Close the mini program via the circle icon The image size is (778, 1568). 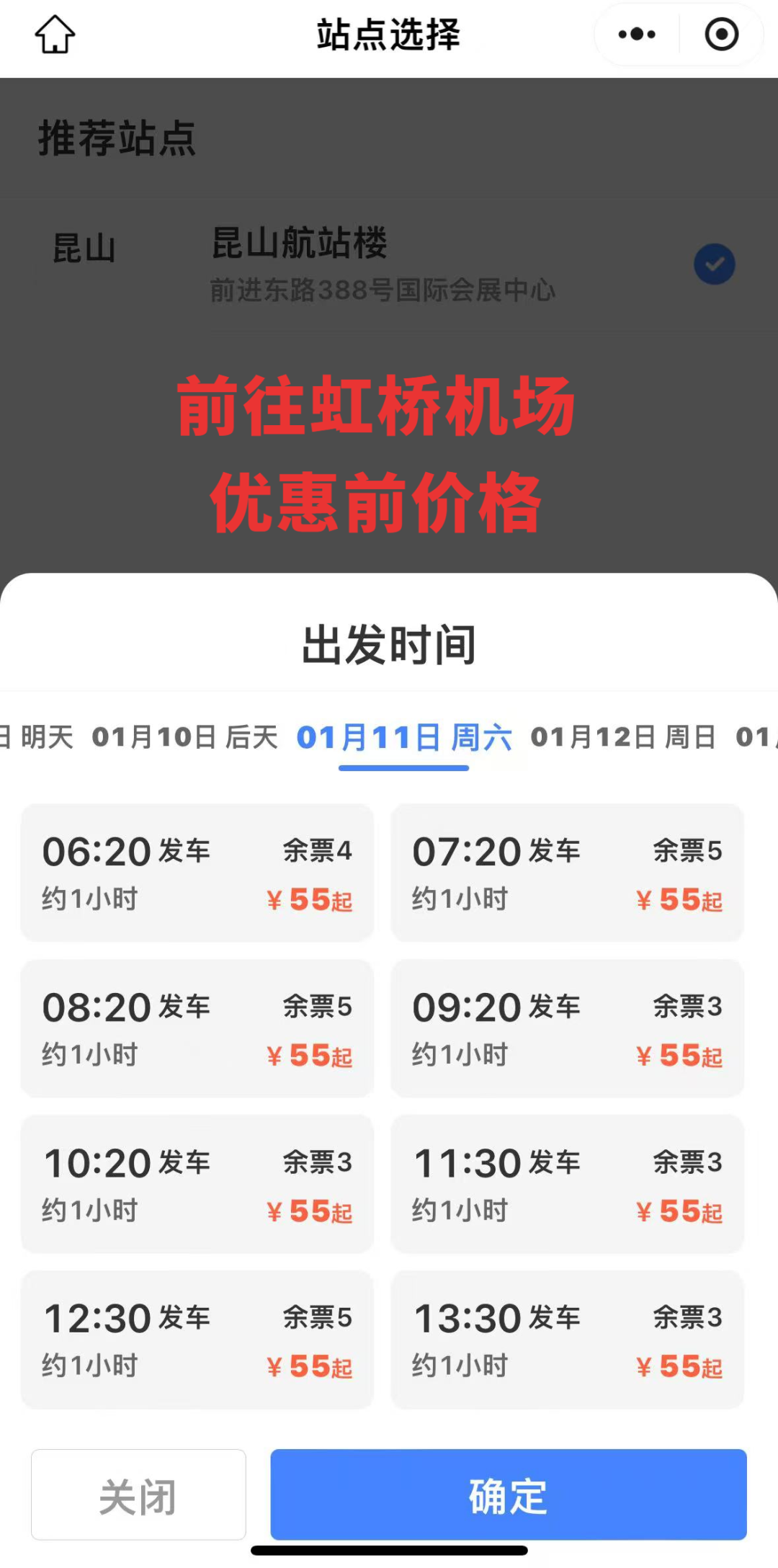point(721,35)
